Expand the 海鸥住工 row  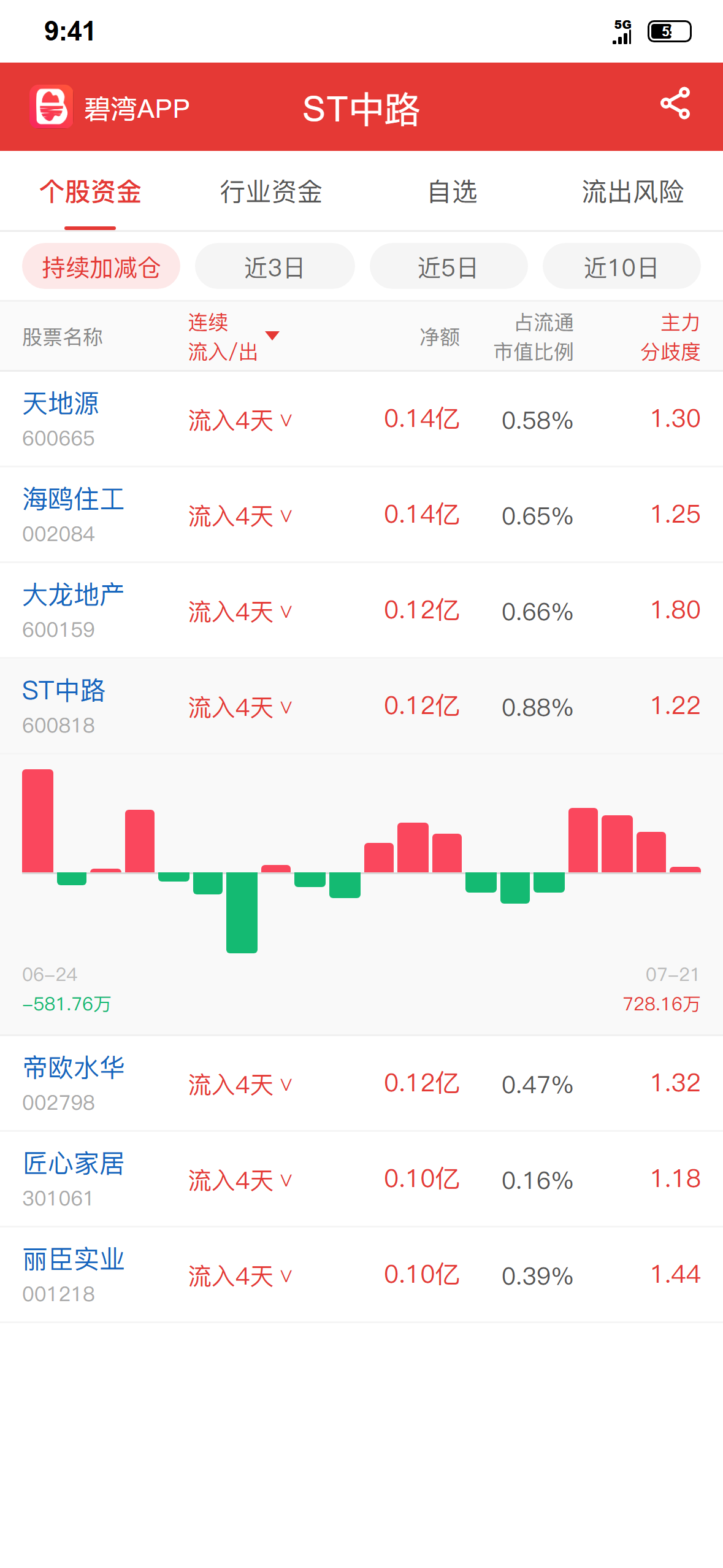pos(362,515)
